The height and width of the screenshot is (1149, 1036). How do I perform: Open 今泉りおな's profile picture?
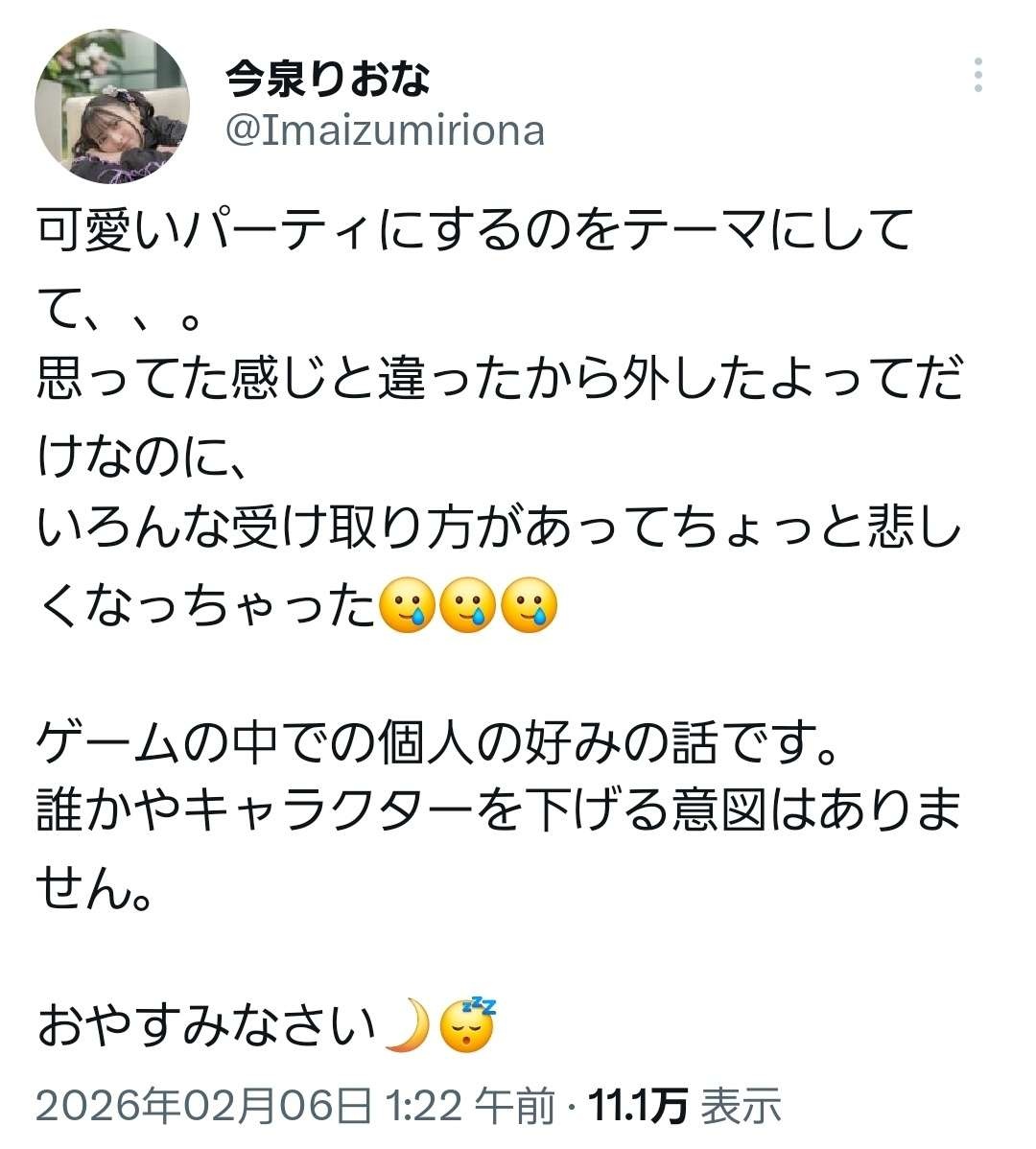[x=112, y=106]
